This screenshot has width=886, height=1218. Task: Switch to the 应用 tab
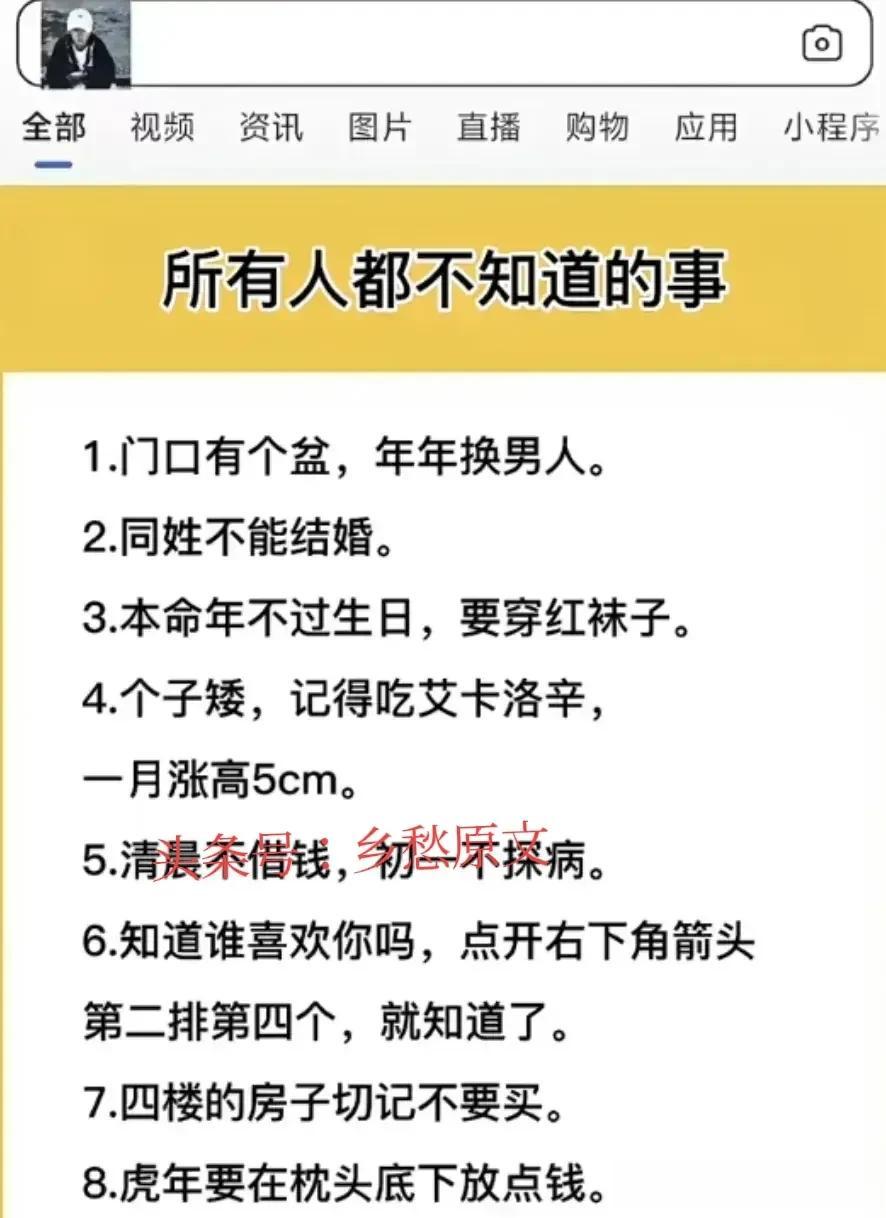(706, 128)
